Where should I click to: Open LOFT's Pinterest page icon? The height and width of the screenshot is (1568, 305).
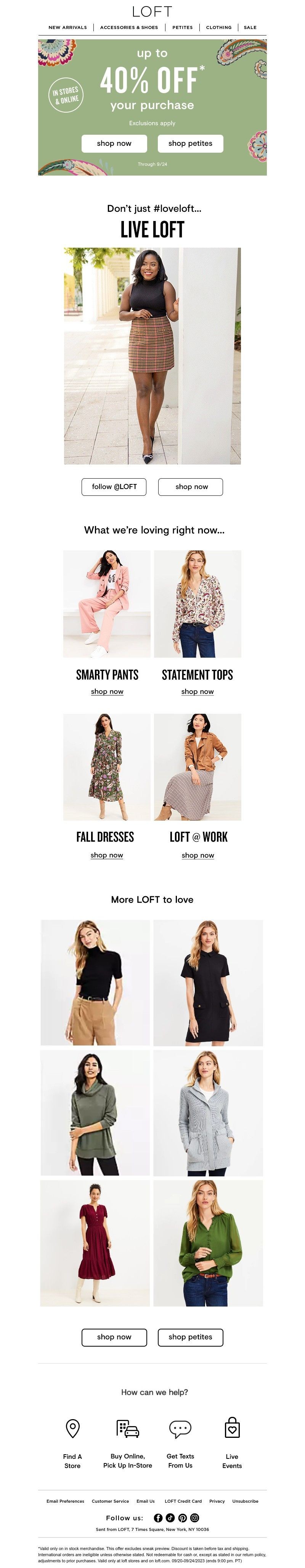coord(182,1518)
